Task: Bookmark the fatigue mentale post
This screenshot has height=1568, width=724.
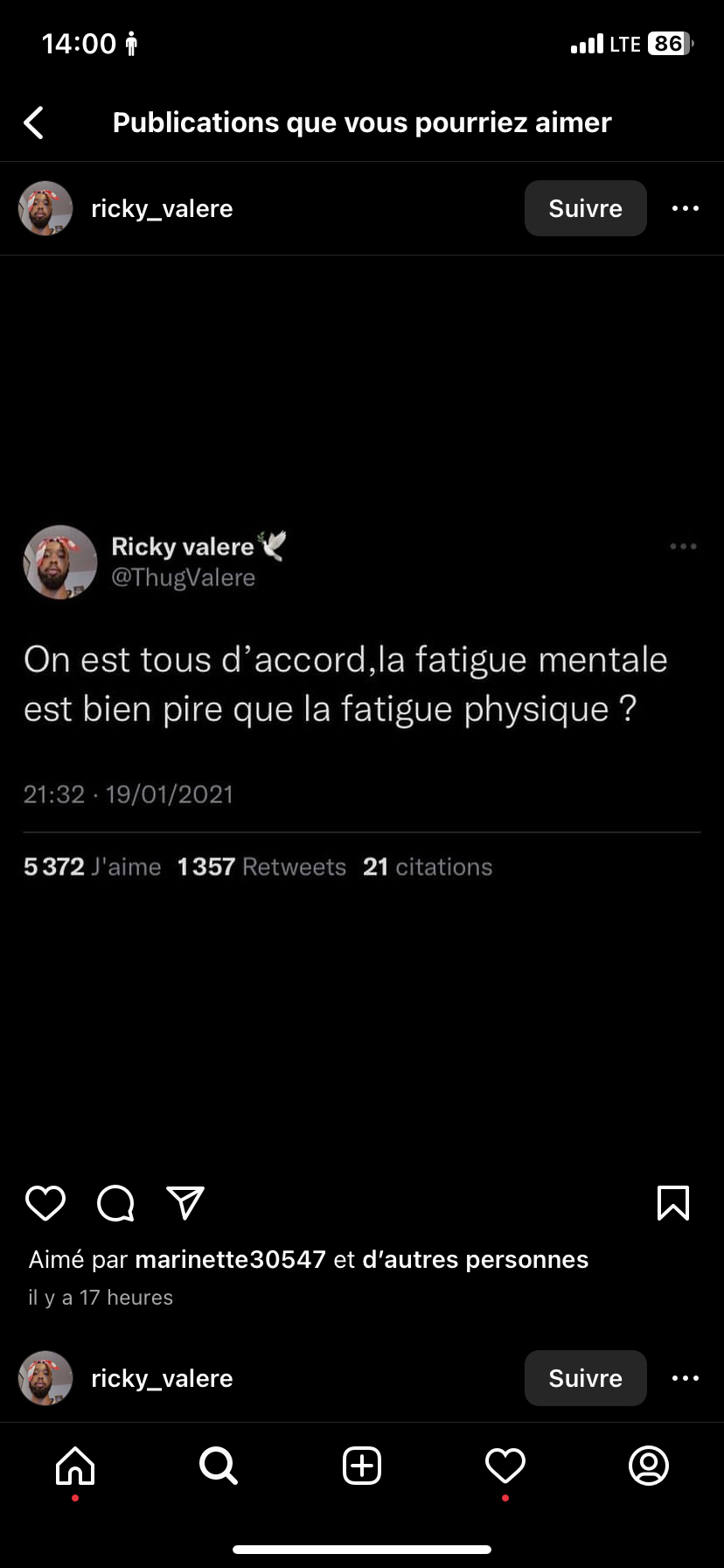Action: 672,1203
